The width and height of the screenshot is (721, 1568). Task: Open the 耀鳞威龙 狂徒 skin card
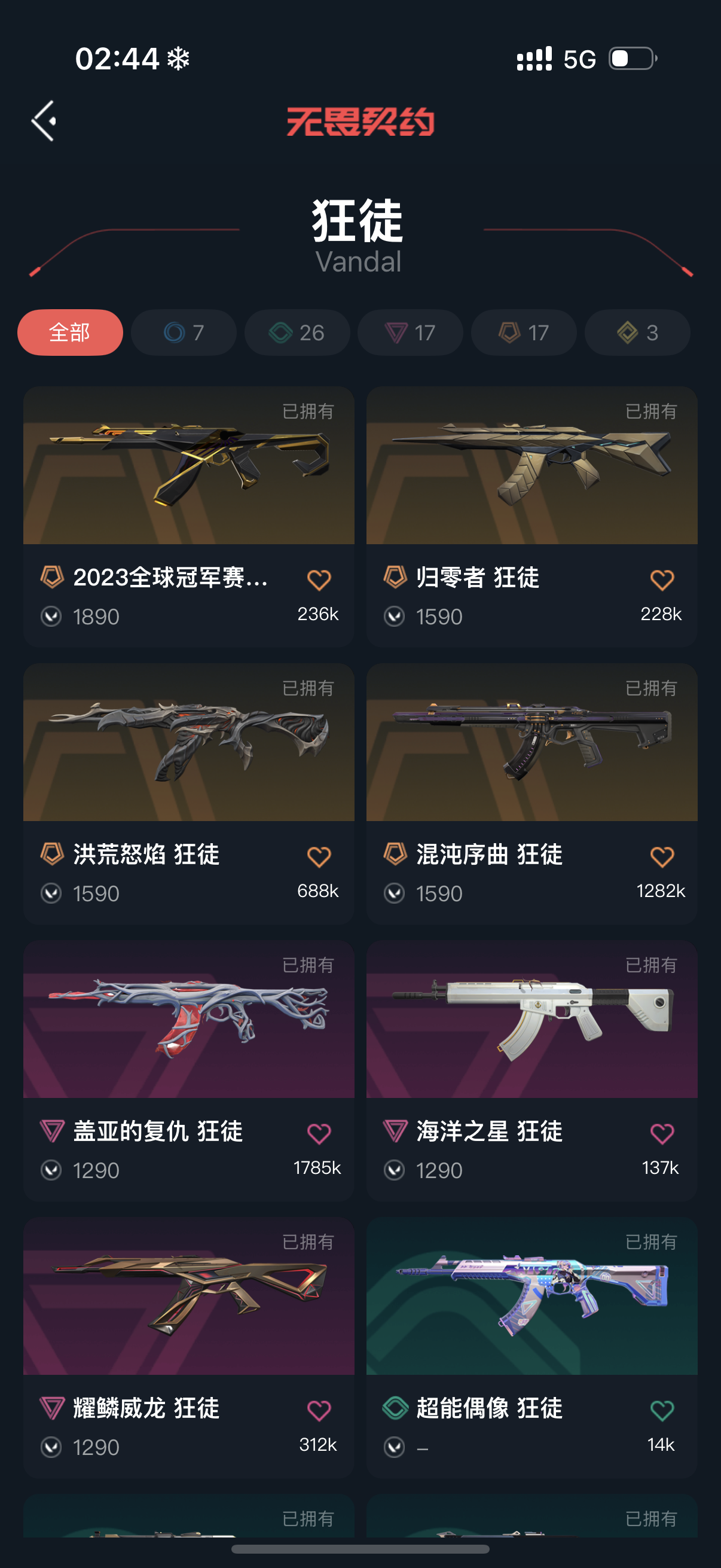coord(188,1348)
